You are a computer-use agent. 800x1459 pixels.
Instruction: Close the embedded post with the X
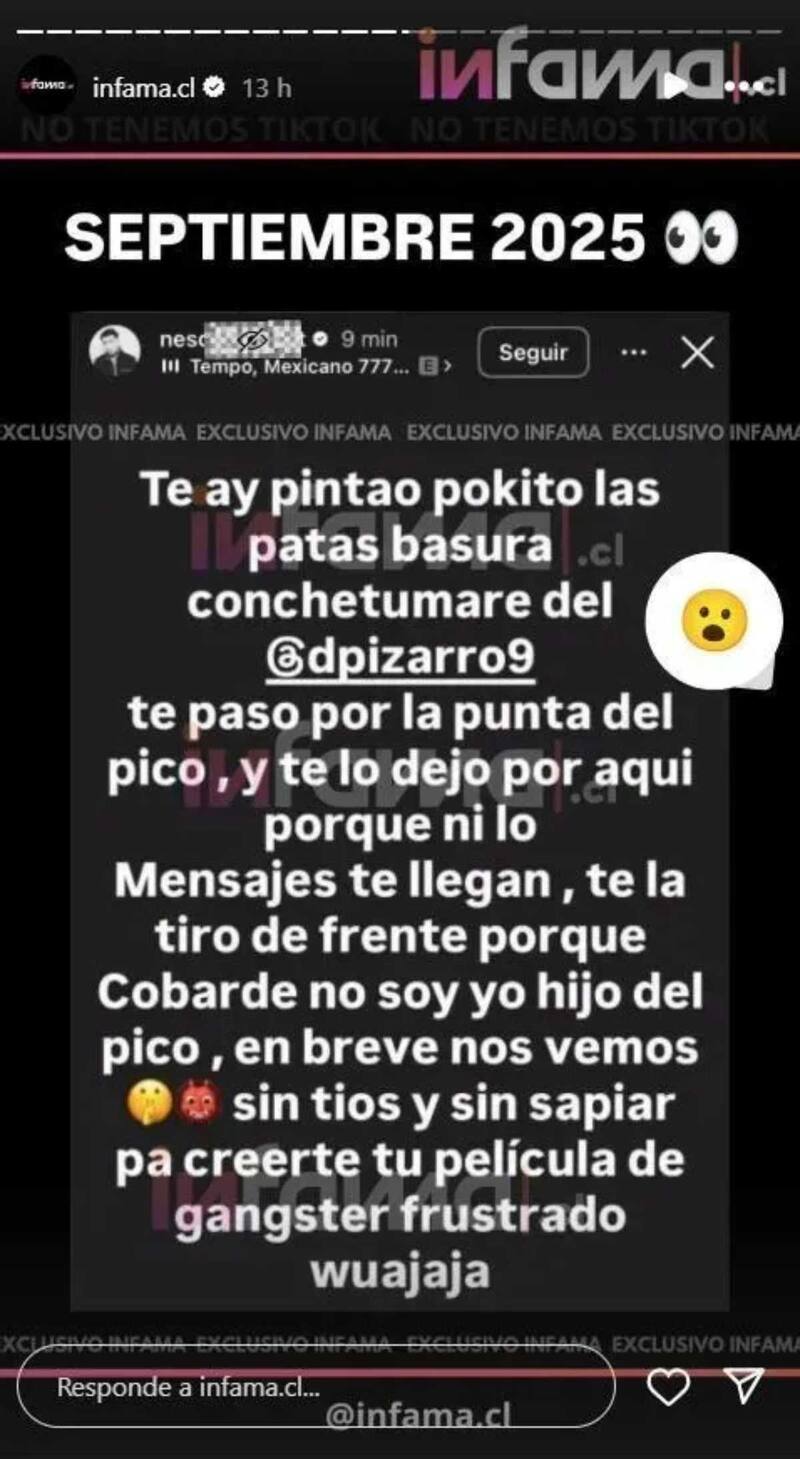coord(698,352)
